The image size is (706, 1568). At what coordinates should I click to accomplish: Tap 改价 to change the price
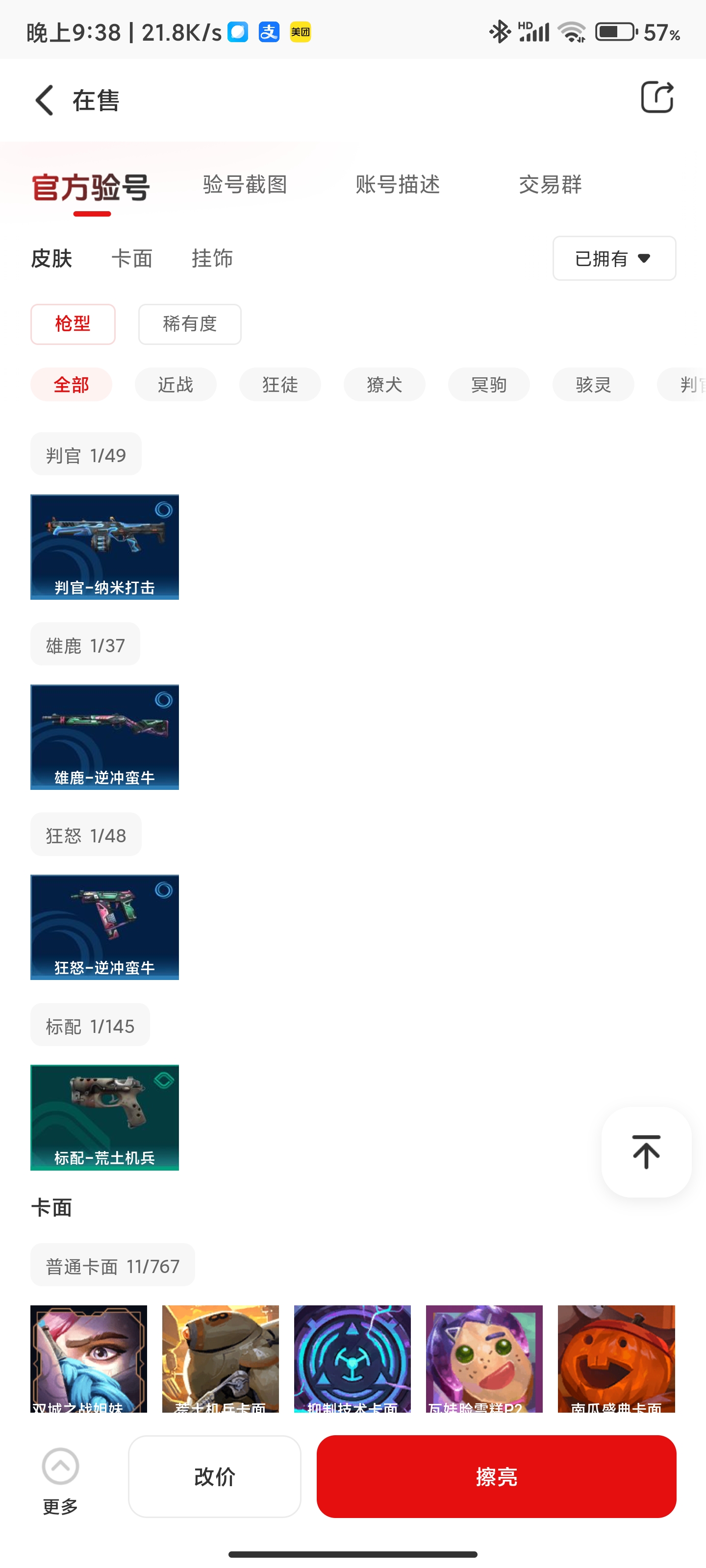point(214,1476)
